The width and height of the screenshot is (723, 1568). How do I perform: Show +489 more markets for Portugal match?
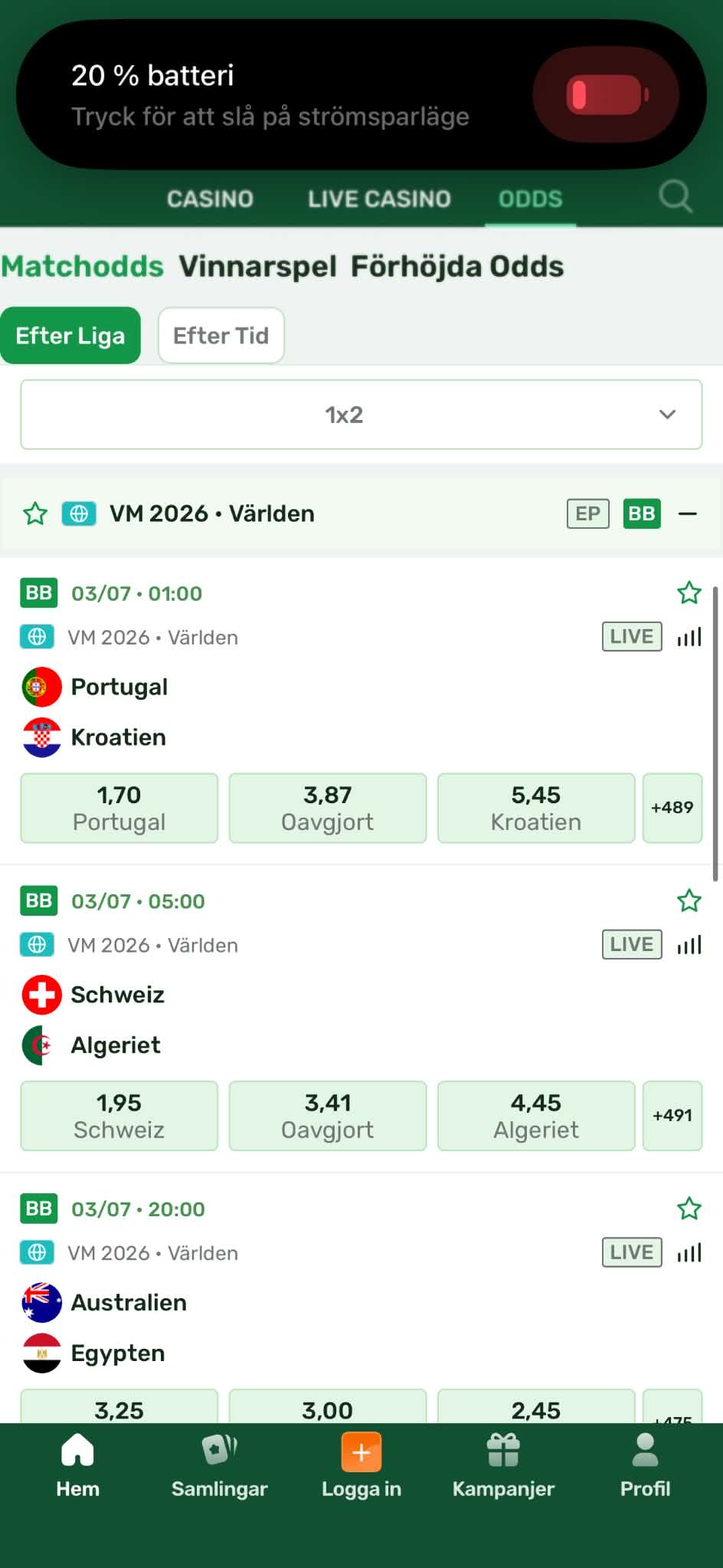(672, 808)
